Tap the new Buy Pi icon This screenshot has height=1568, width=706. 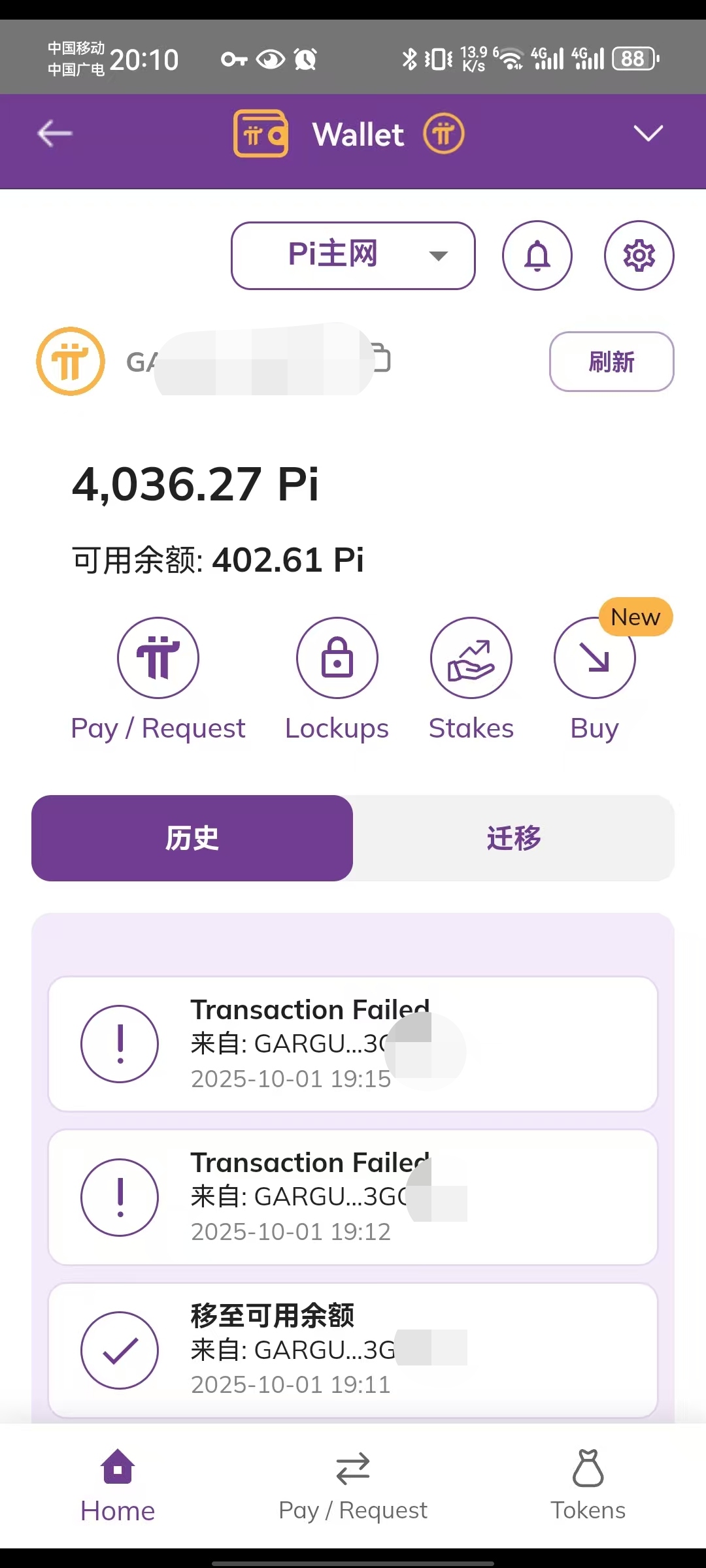pos(594,658)
